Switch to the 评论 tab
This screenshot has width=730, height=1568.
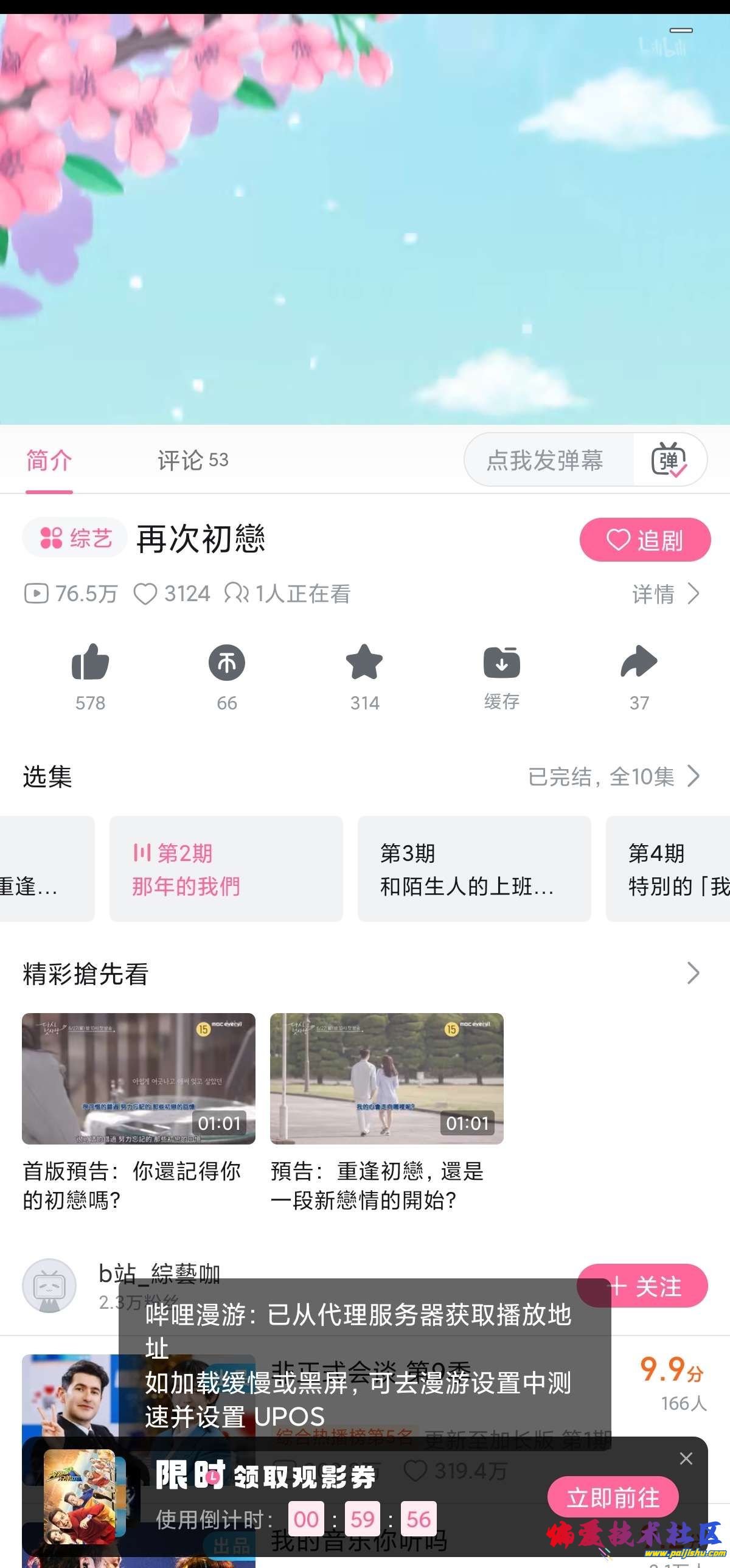click(192, 460)
